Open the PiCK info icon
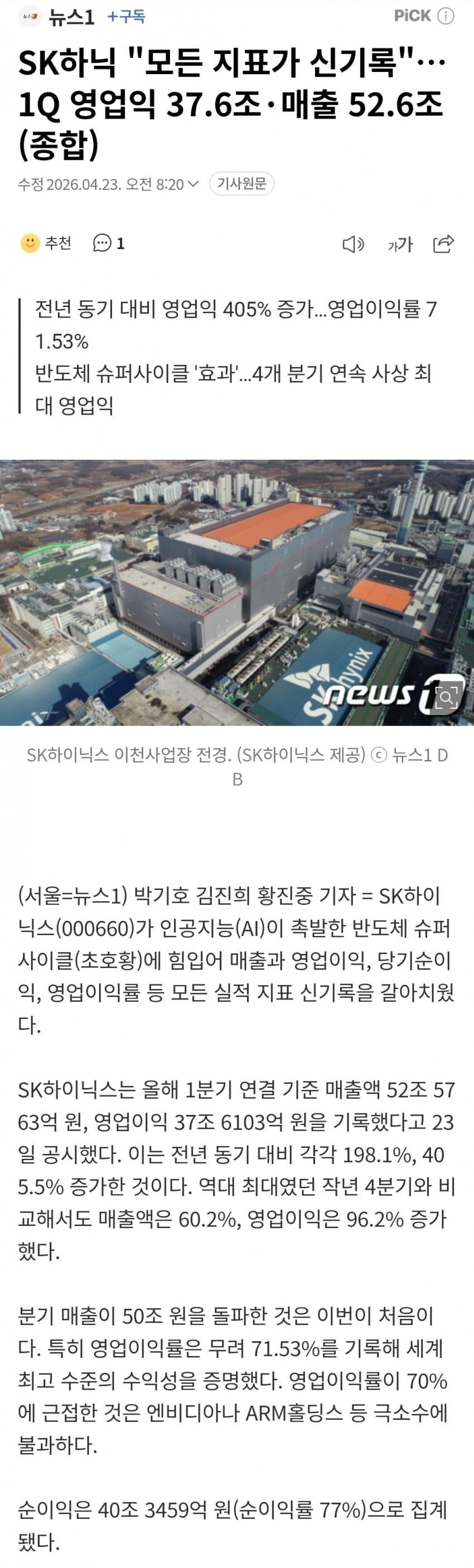Screen dimensions: 474x1568 [x=447, y=16]
